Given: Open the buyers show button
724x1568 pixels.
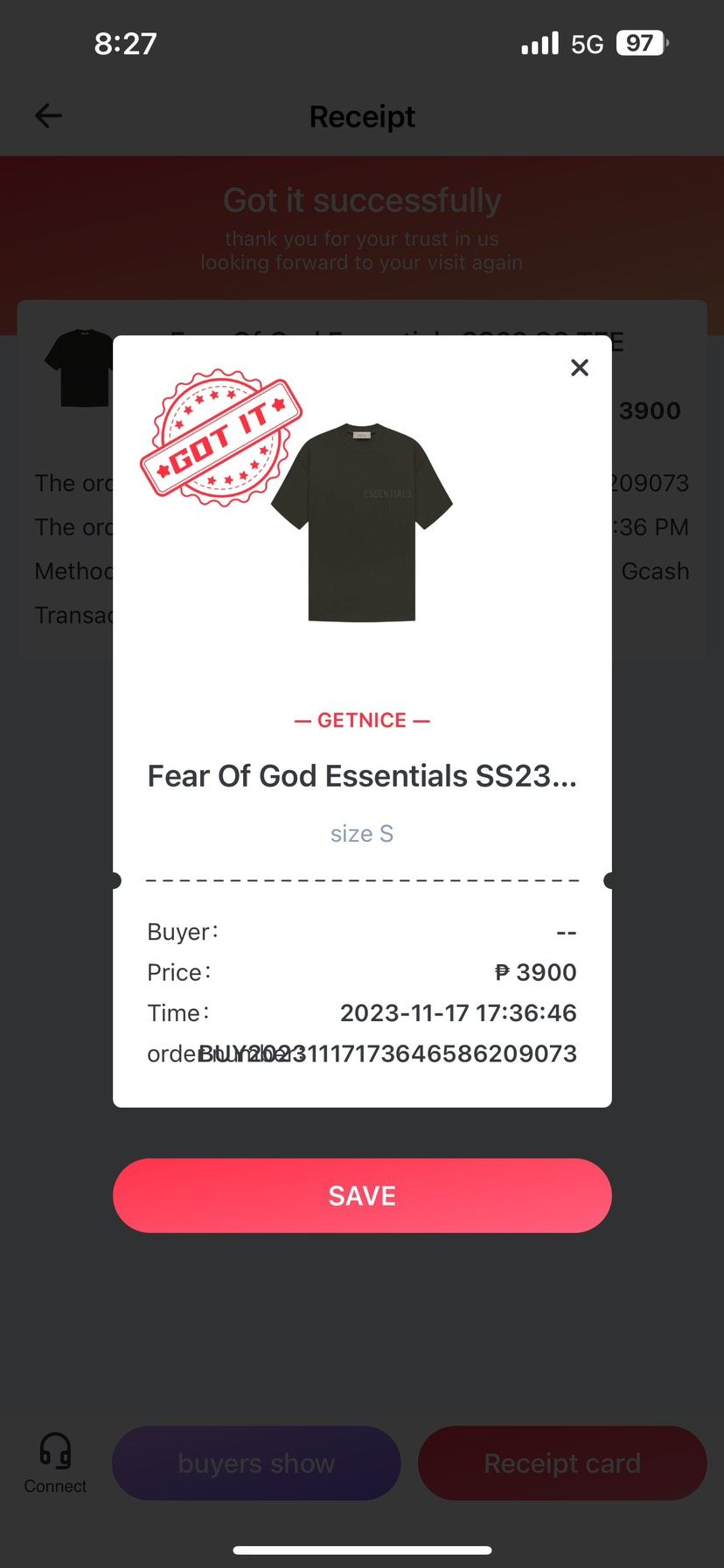Looking at the screenshot, I should coord(256,1463).
